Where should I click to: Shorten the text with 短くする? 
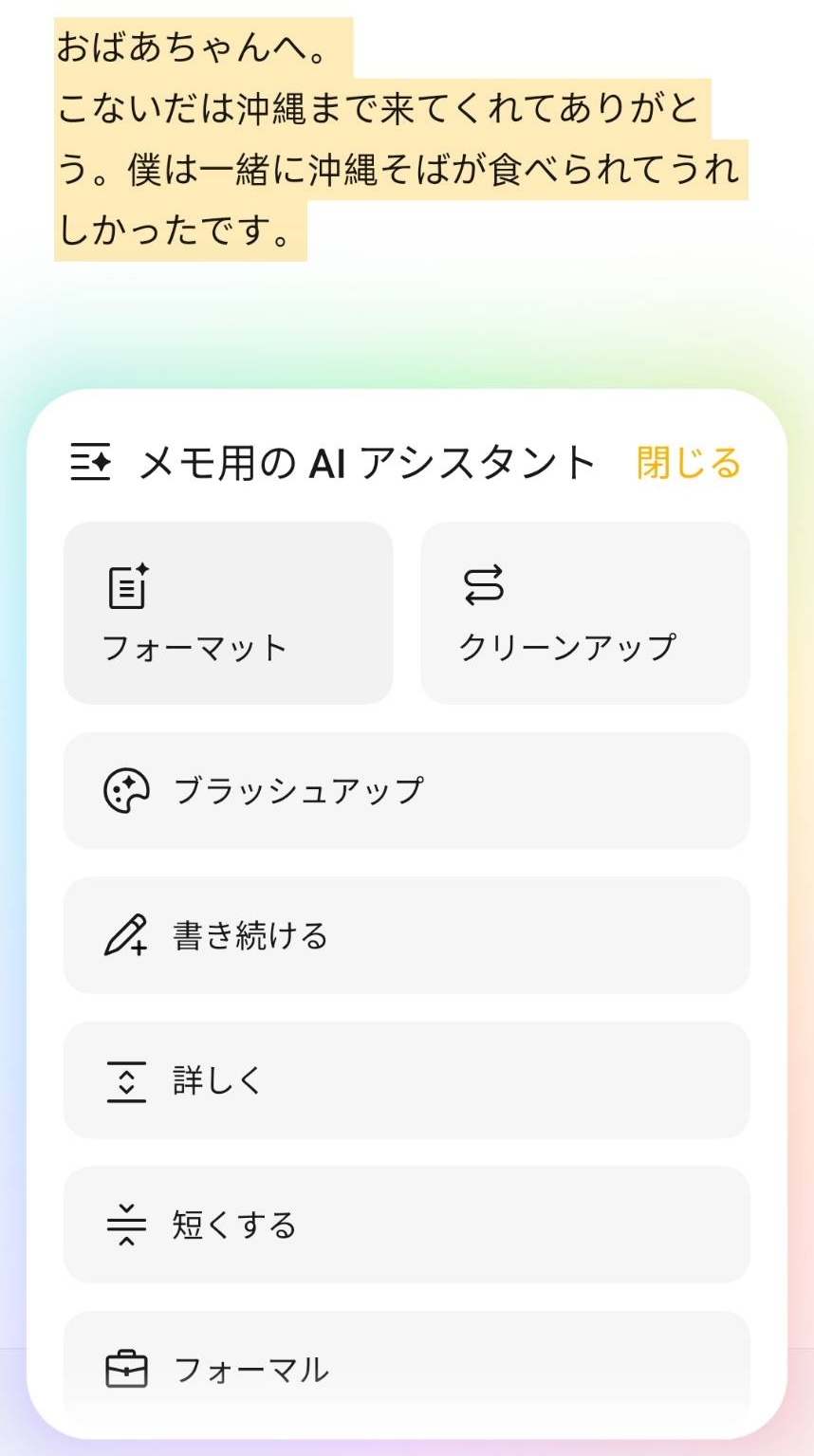point(406,1225)
